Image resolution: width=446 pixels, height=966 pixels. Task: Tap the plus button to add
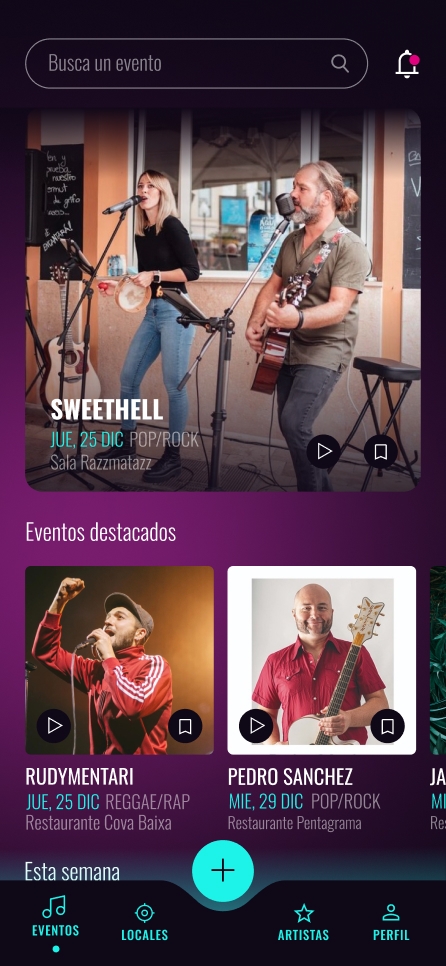(223, 871)
